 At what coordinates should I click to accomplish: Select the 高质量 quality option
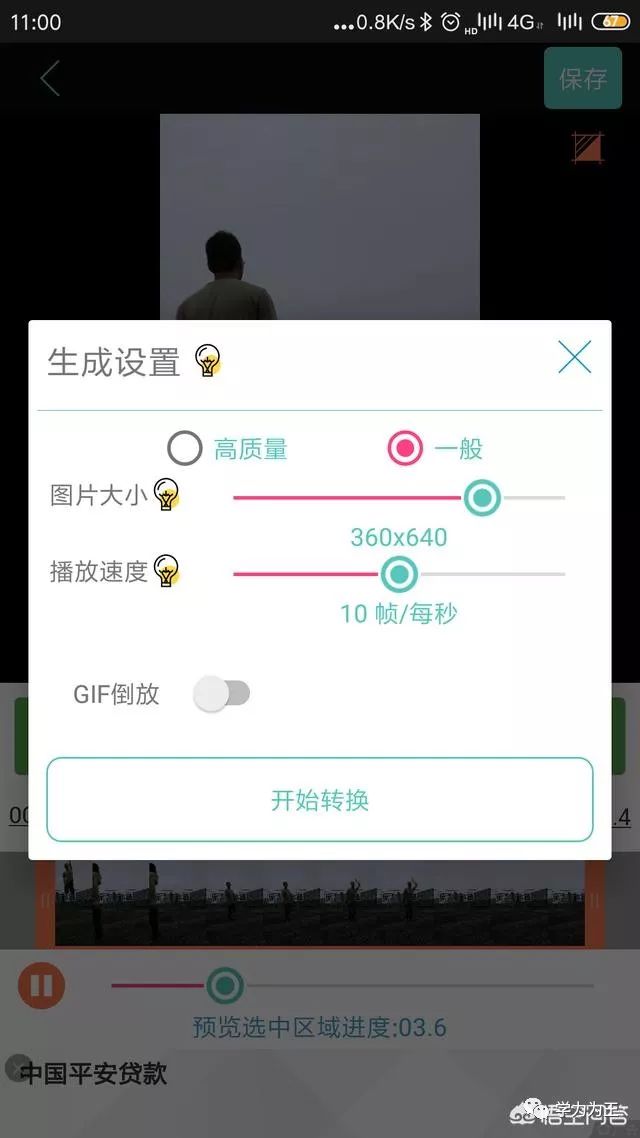point(185,448)
